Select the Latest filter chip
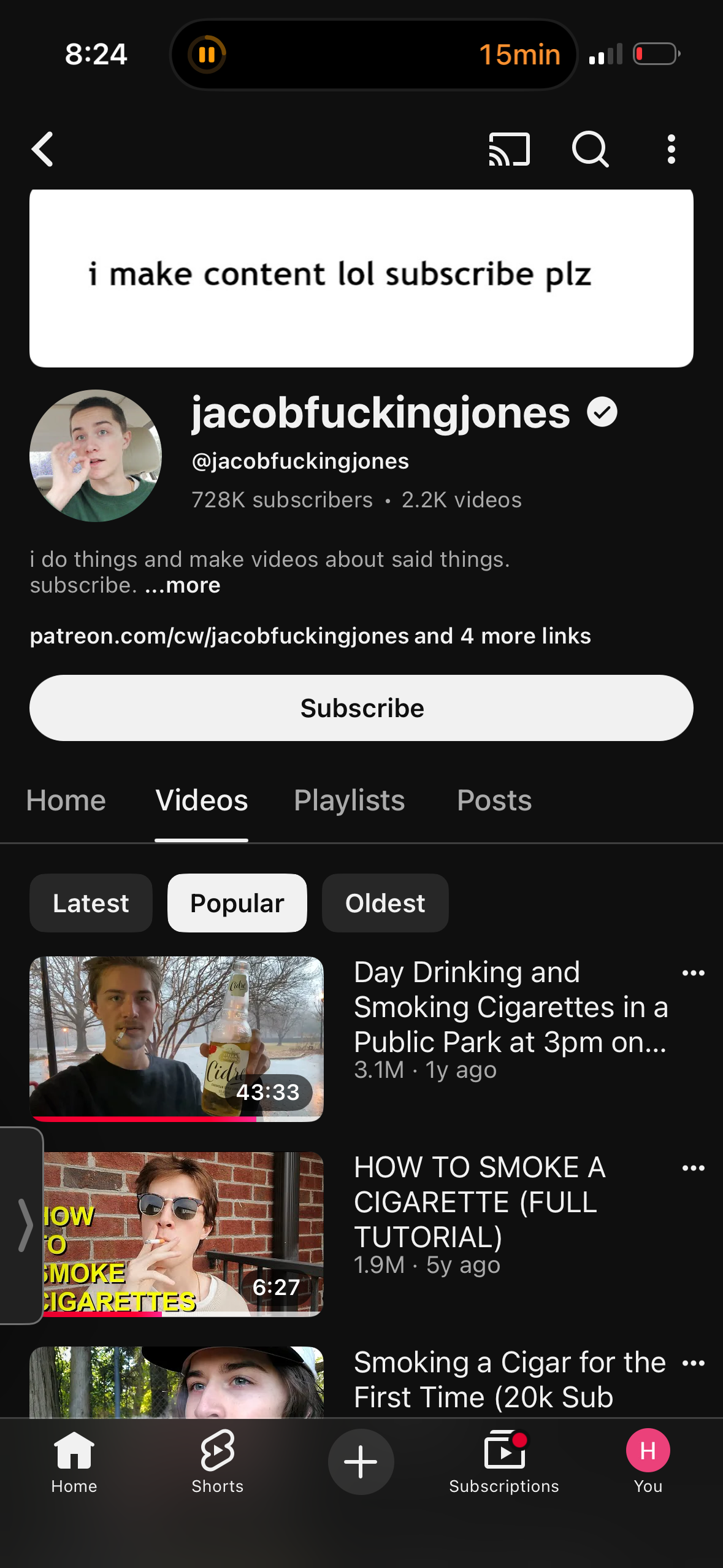 click(91, 903)
